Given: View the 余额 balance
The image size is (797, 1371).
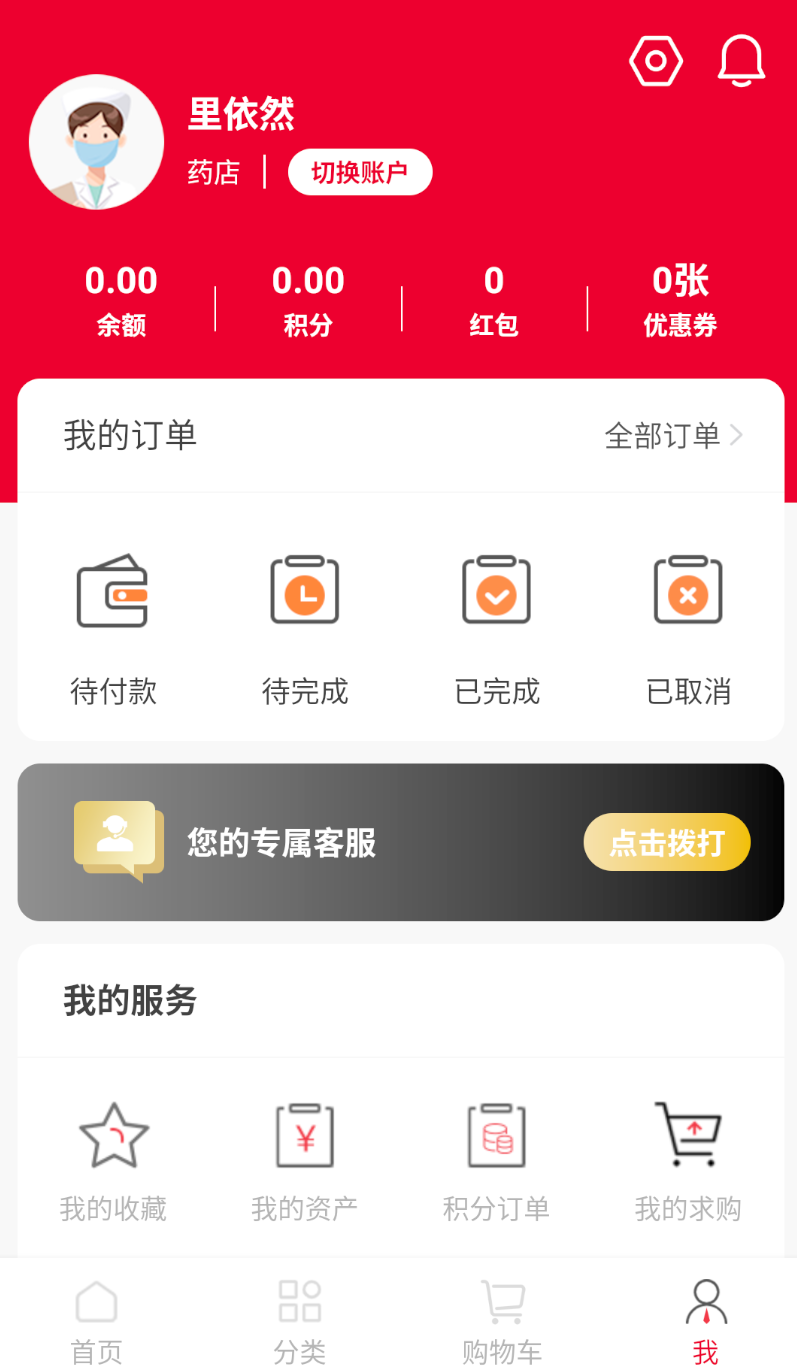Looking at the screenshot, I should click(121, 299).
